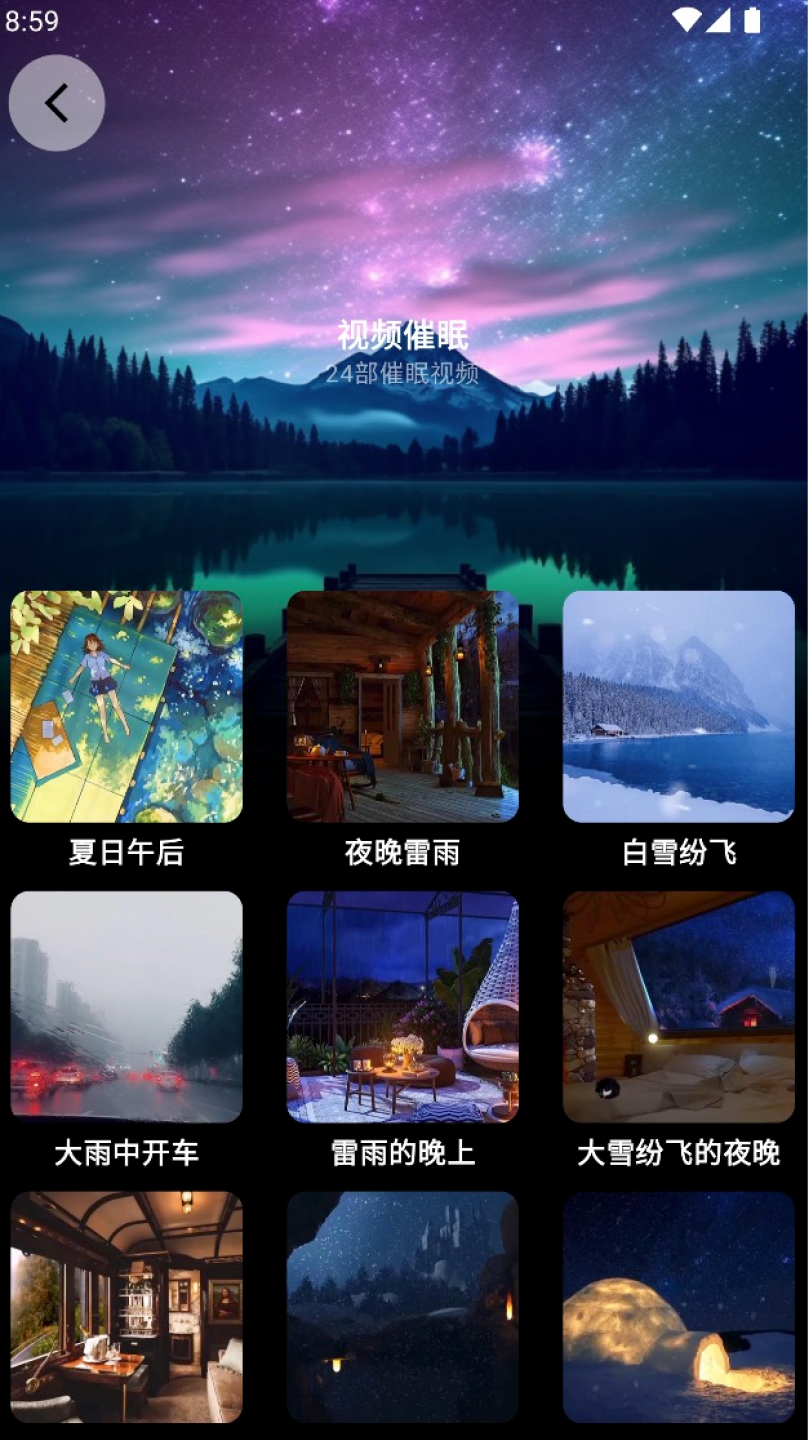Open the 夏日午后 video thumbnail
This screenshot has width=810, height=1440.
(126, 707)
